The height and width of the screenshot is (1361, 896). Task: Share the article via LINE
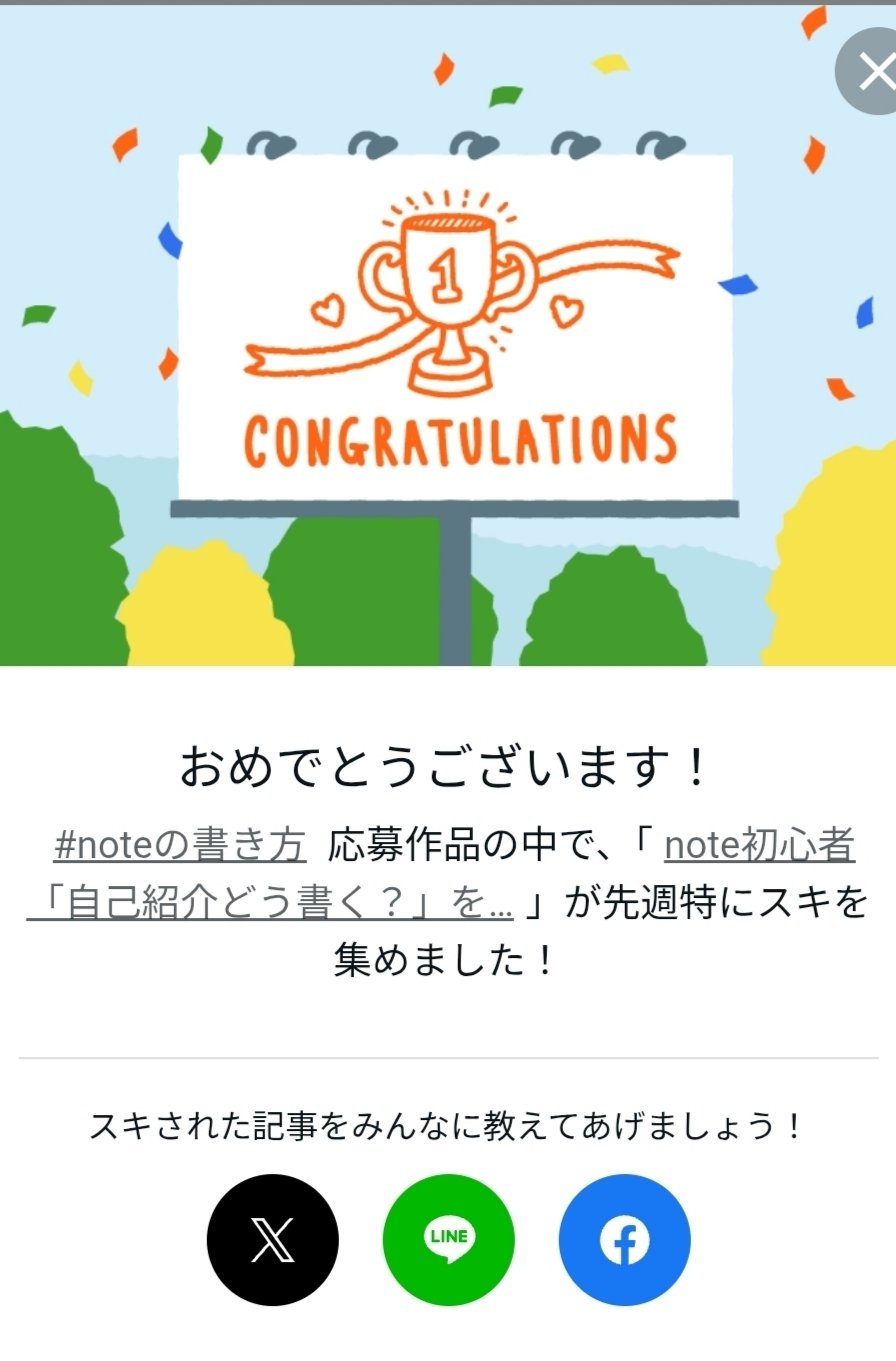click(449, 1240)
